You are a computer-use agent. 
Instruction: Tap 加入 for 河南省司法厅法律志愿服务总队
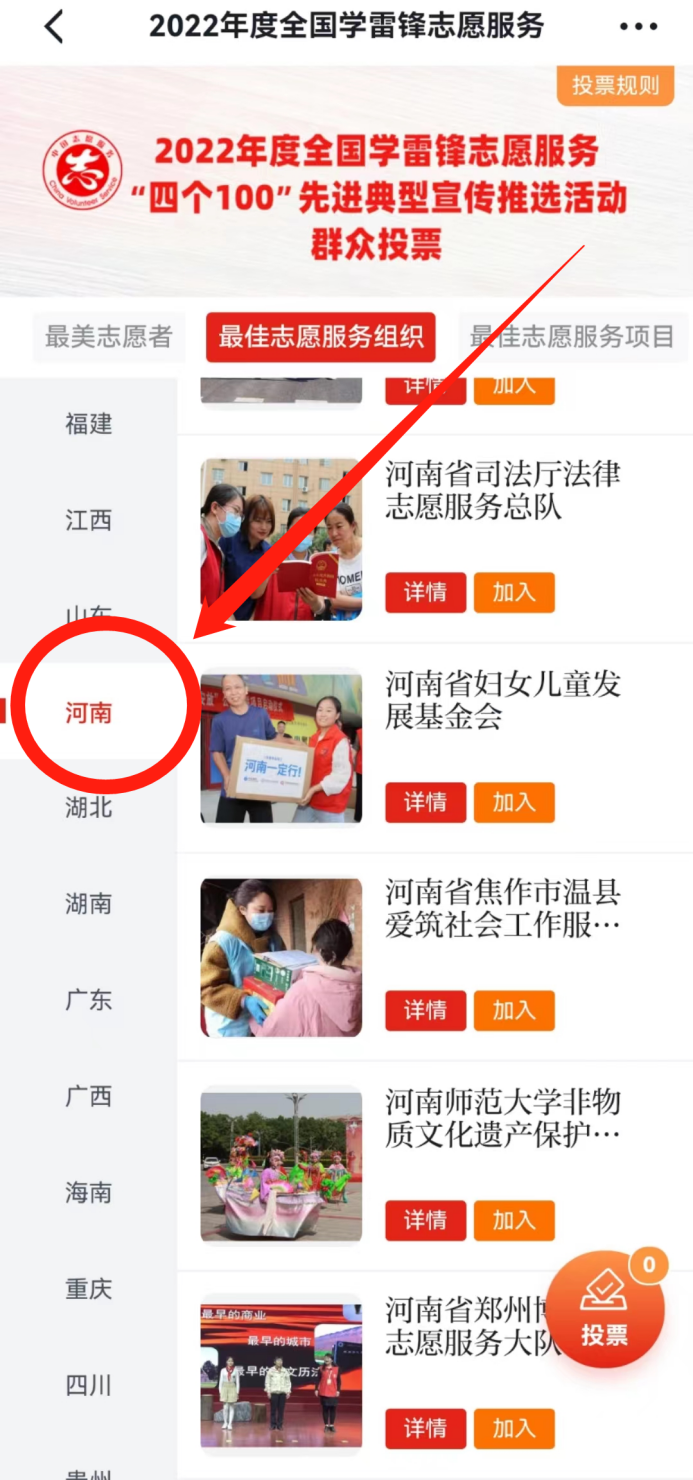[513, 592]
